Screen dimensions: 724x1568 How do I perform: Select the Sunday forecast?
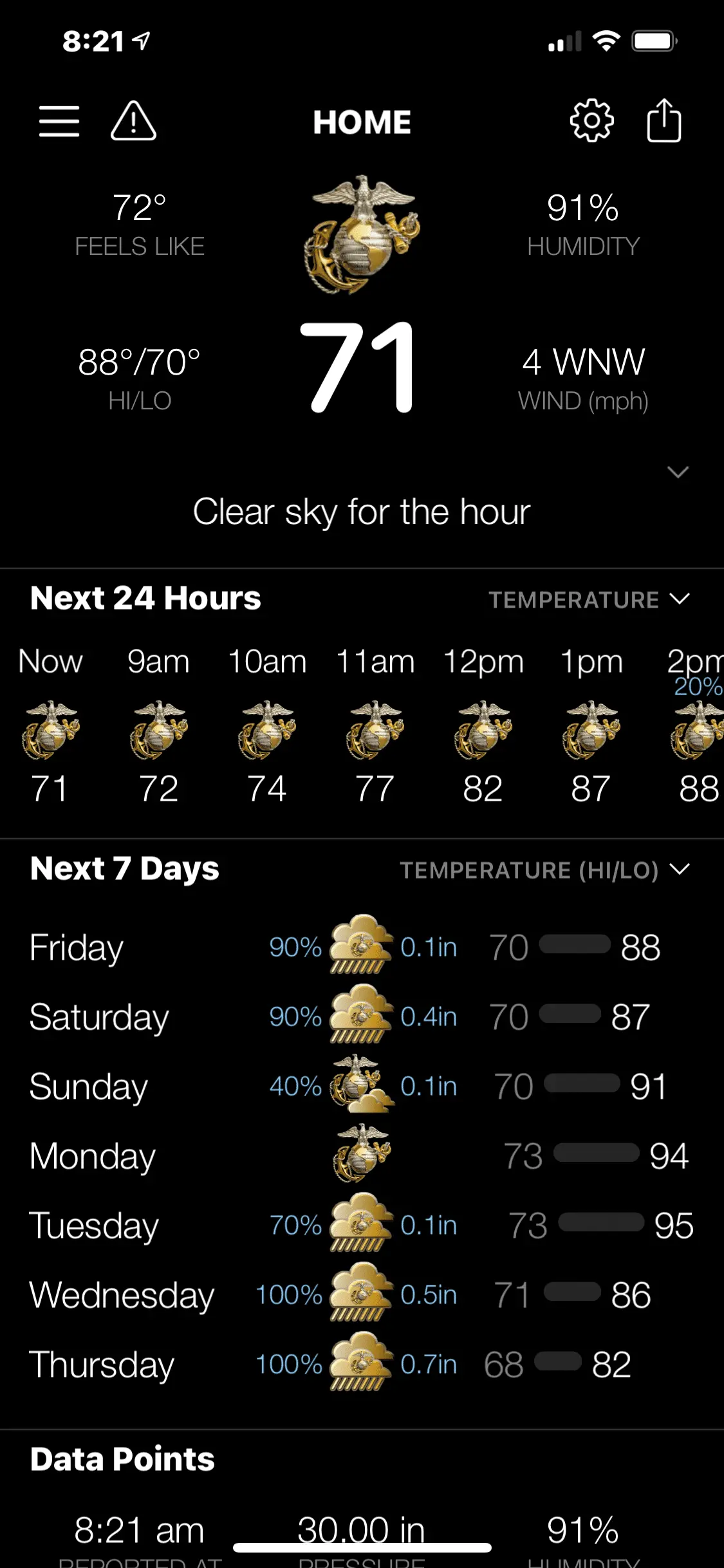coord(362,1087)
